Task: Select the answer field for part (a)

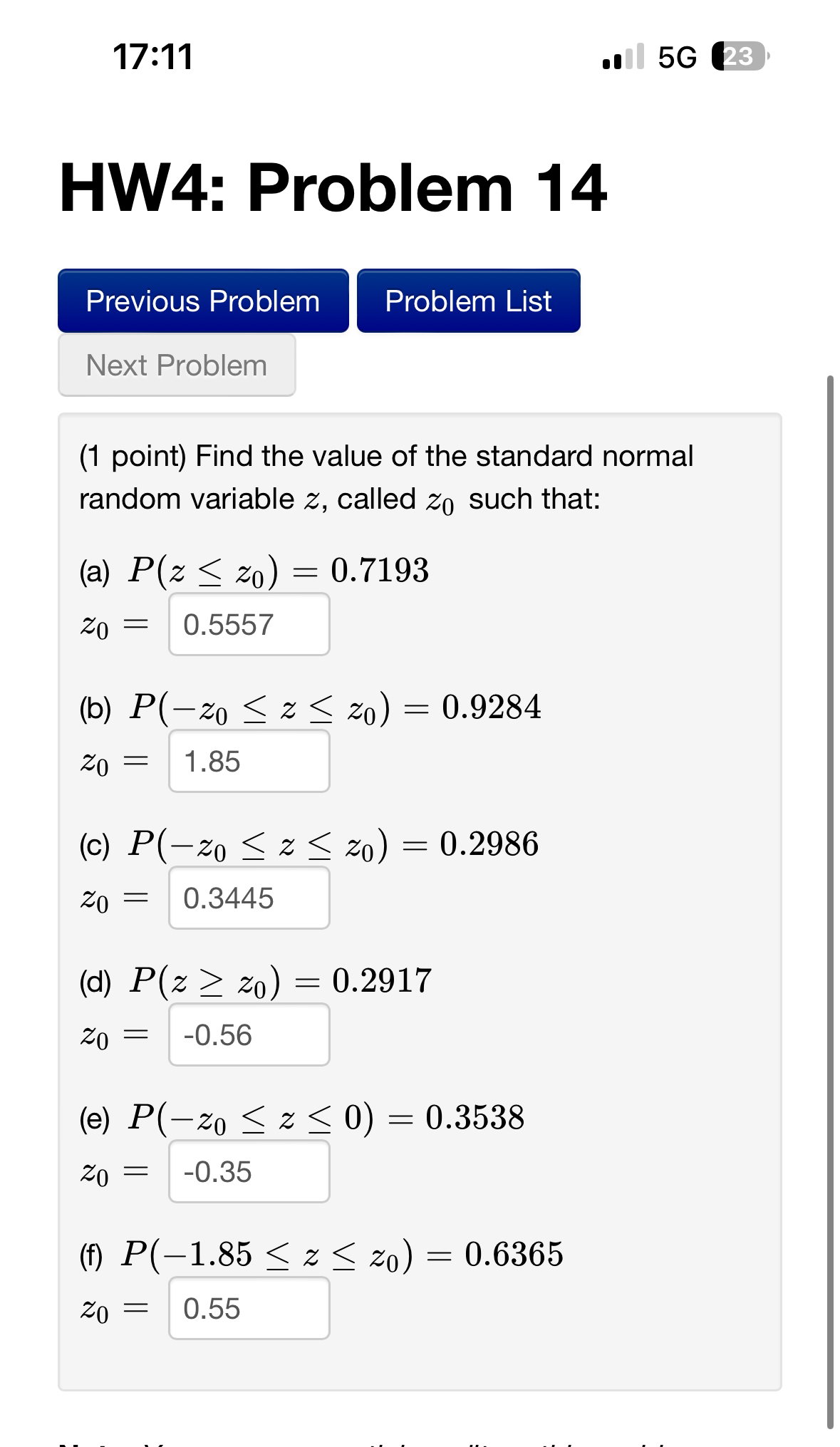Action: (249, 625)
